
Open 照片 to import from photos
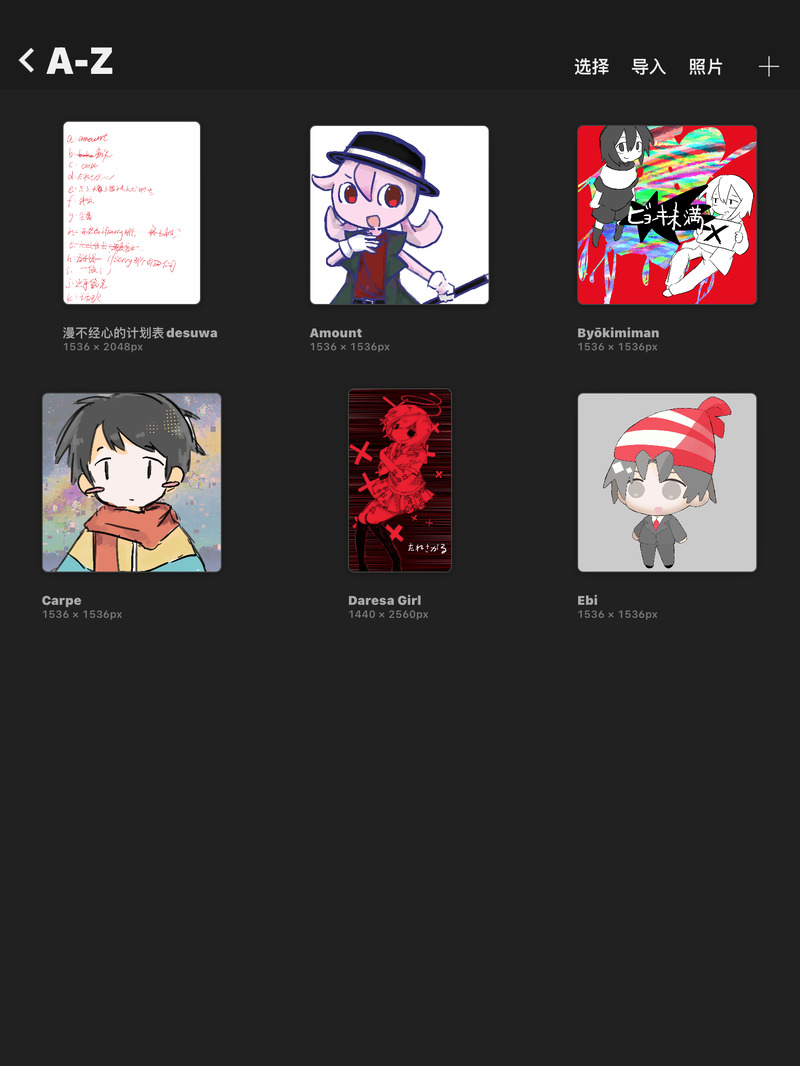(706, 67)
